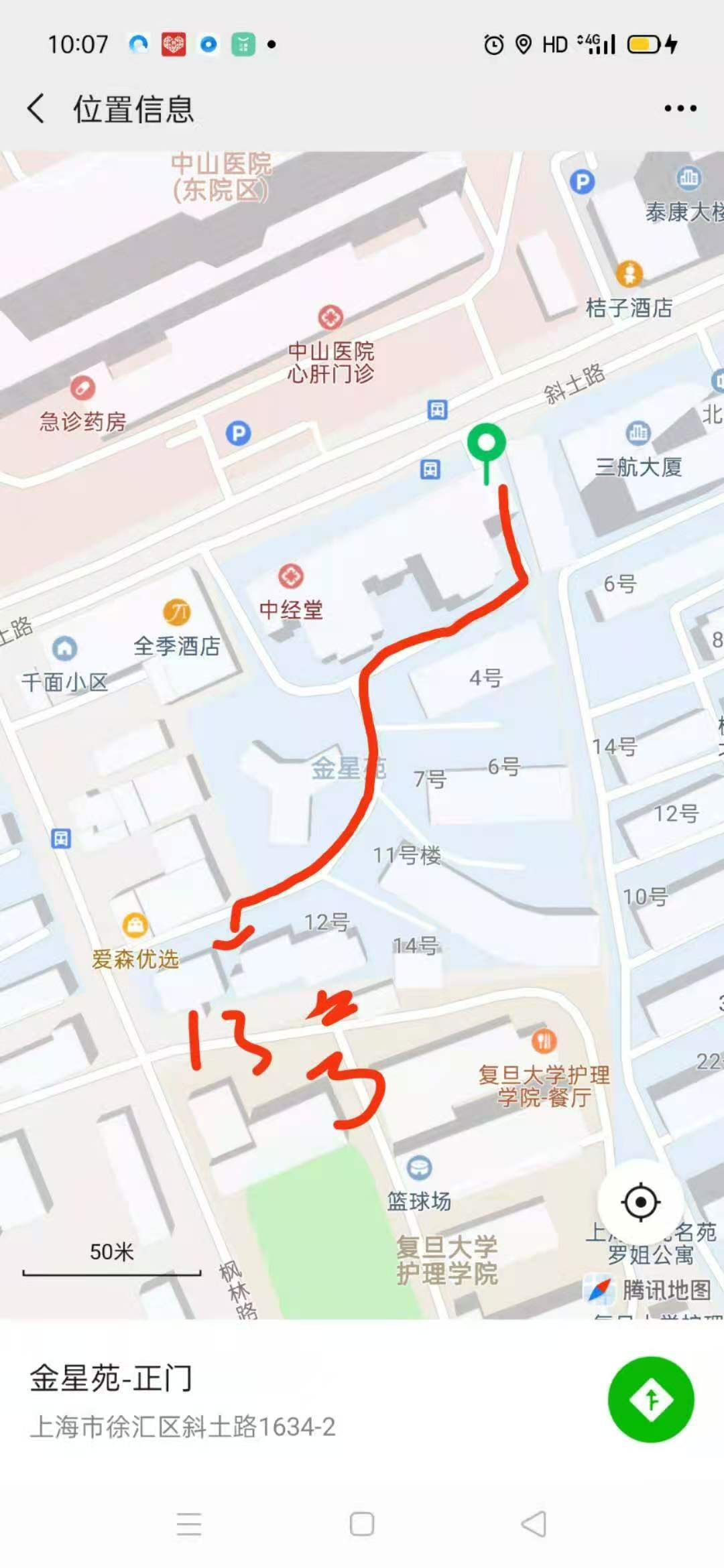Select the 爱森优选 shopping bag marker
Image resolution: width=724 pixels, height=1568 pixels.
135,925
